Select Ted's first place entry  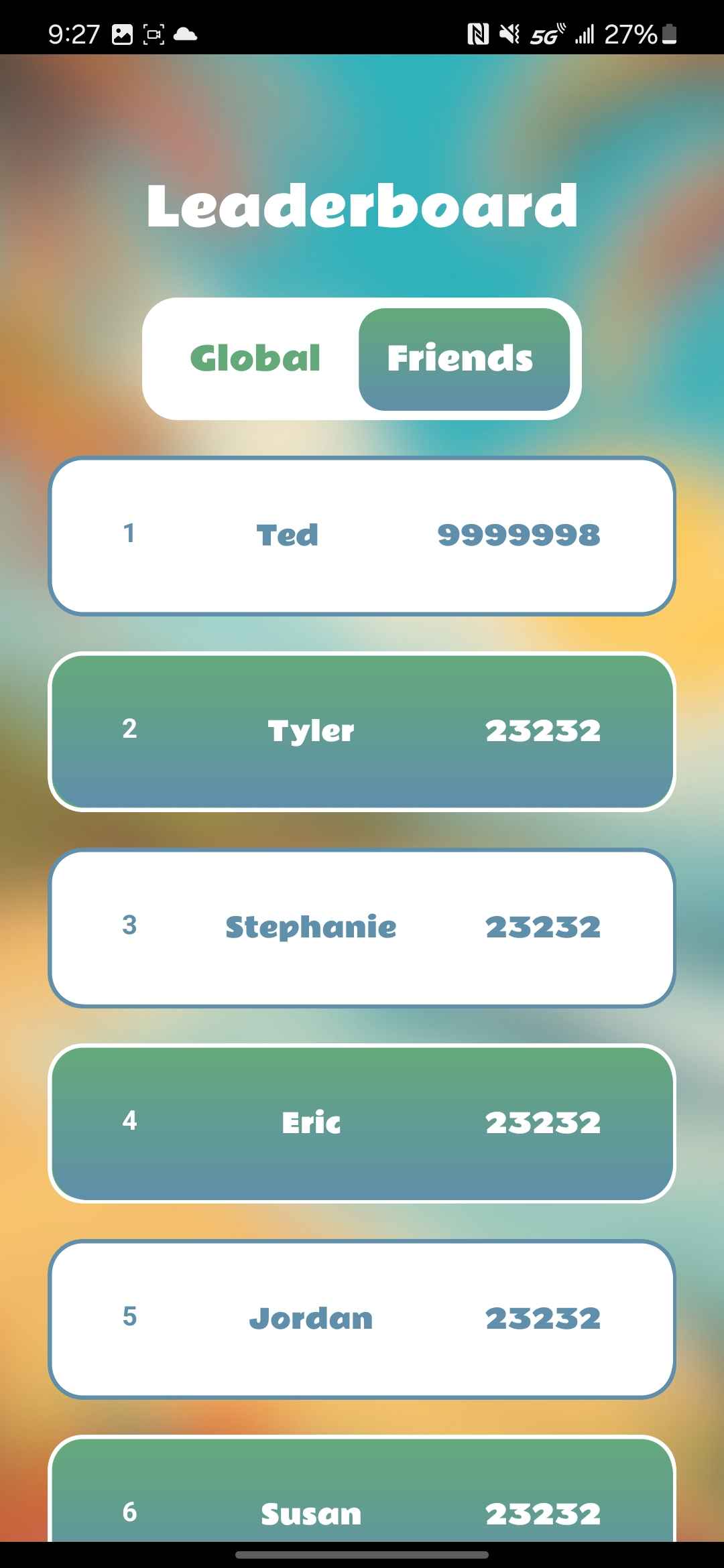pyautogui.click(x=362, y=535)
